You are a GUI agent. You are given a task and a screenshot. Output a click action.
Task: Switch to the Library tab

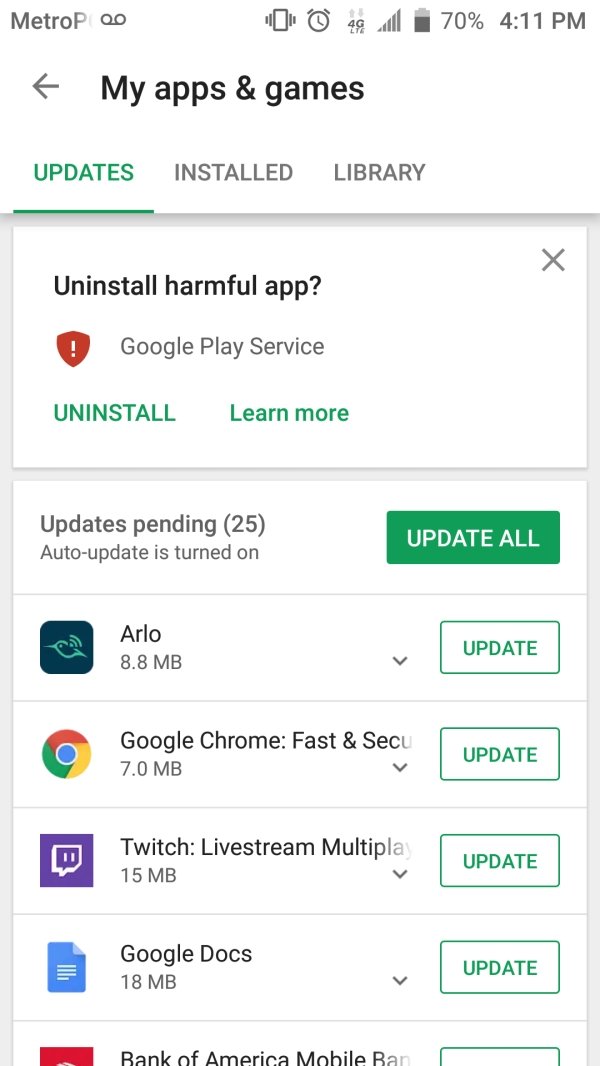(379, 173)
